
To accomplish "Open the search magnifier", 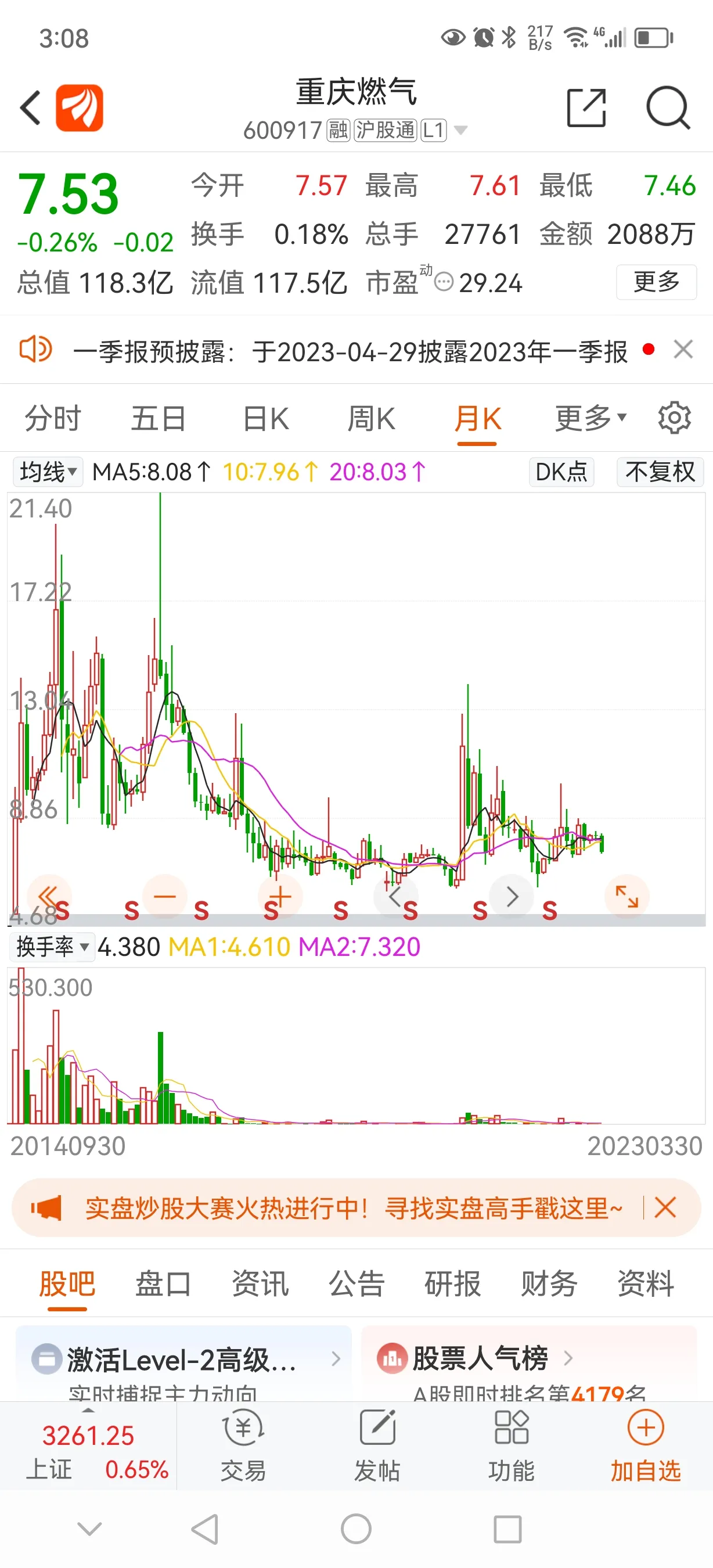I will pos(667,109).
